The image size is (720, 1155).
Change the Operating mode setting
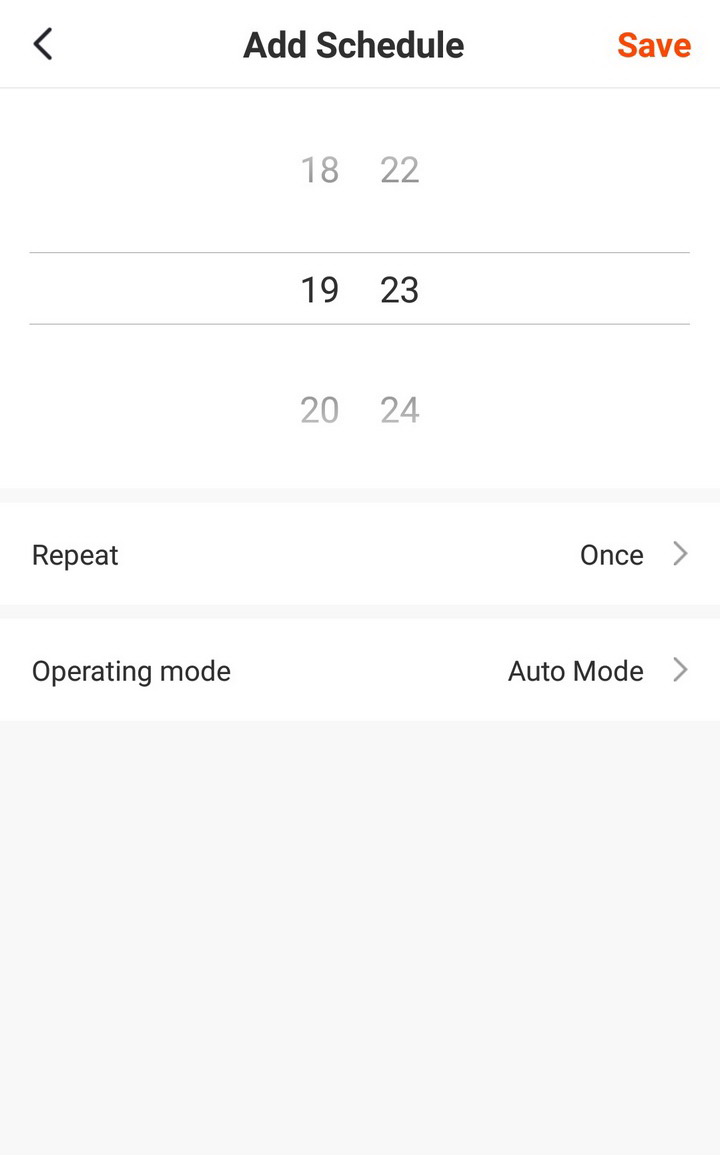(360, 670)
